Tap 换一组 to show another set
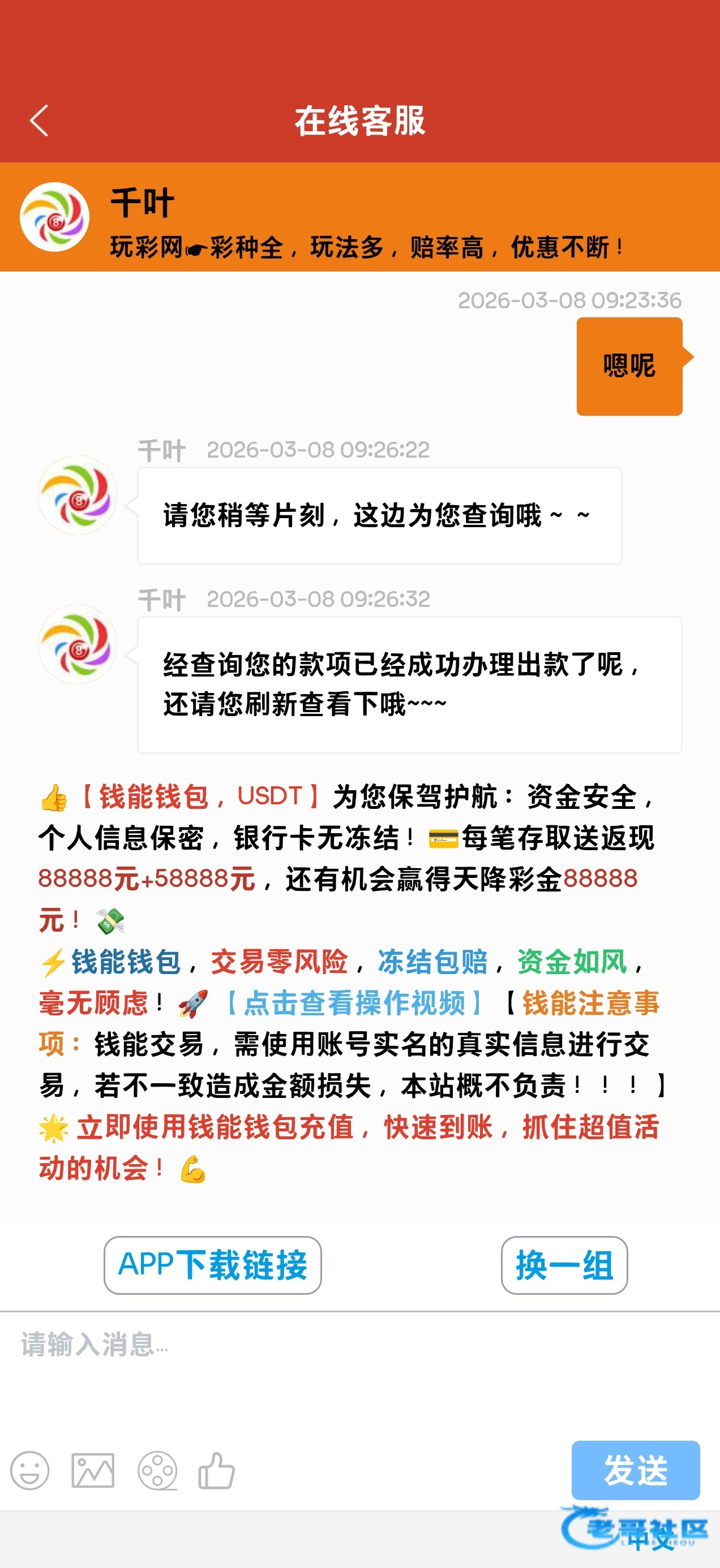 point(564,1265)
